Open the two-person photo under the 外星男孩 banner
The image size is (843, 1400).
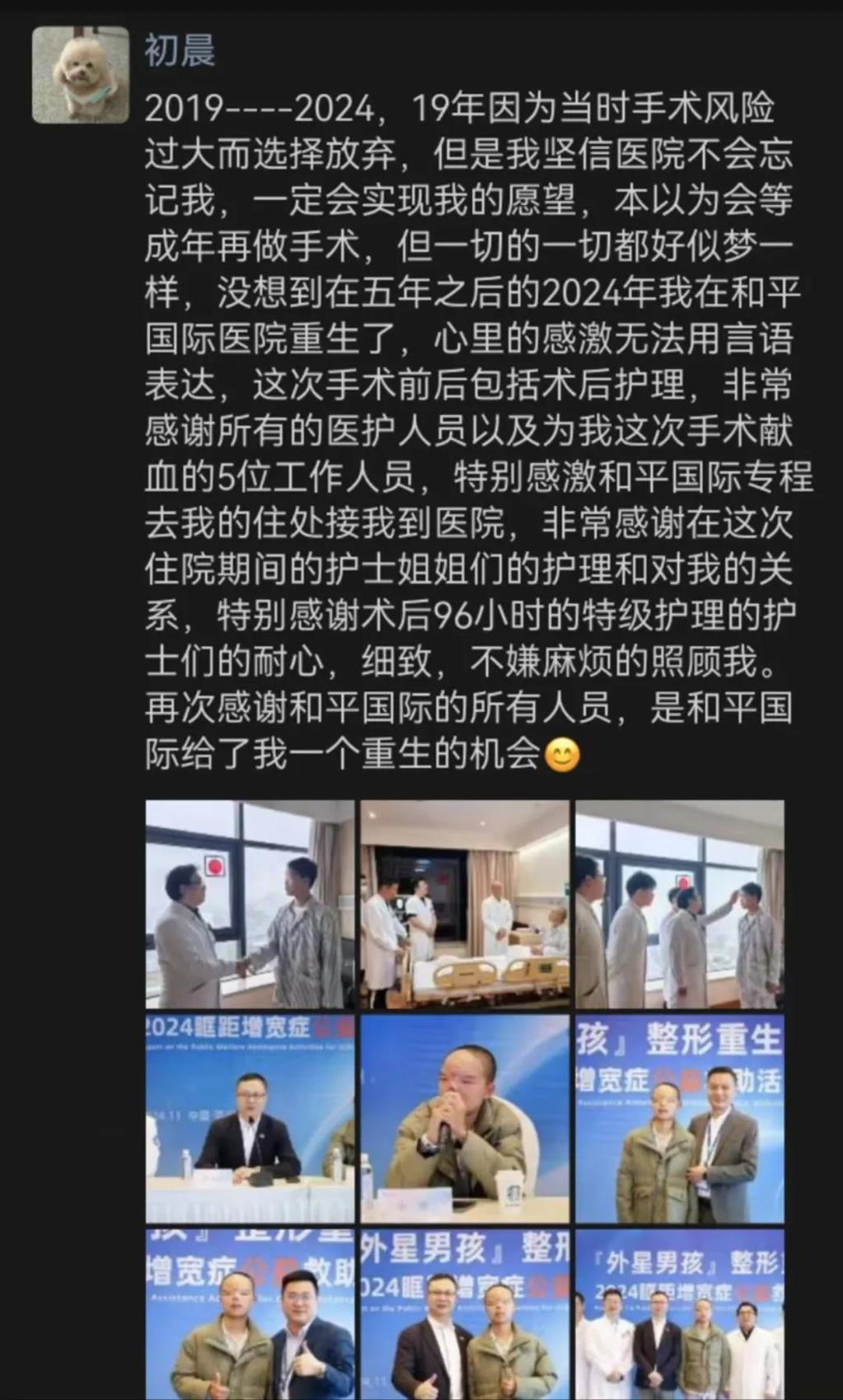(x=464, y=1314)
